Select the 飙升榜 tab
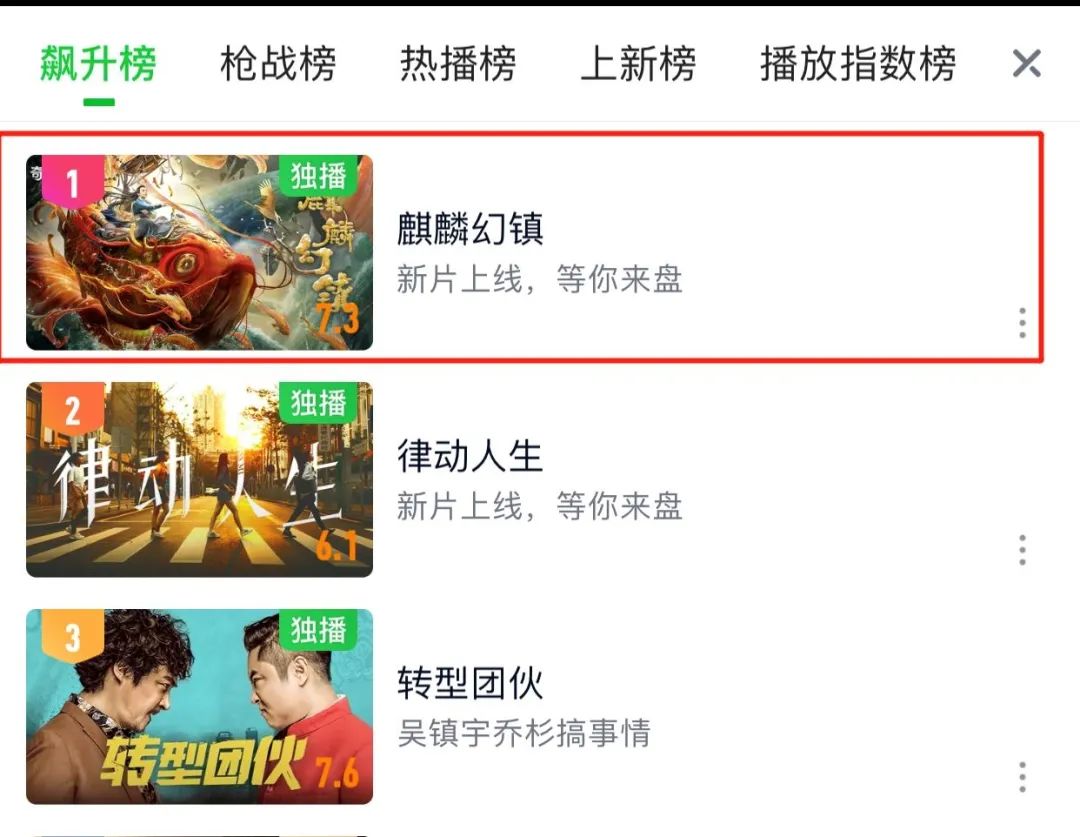 pos(98,64)
